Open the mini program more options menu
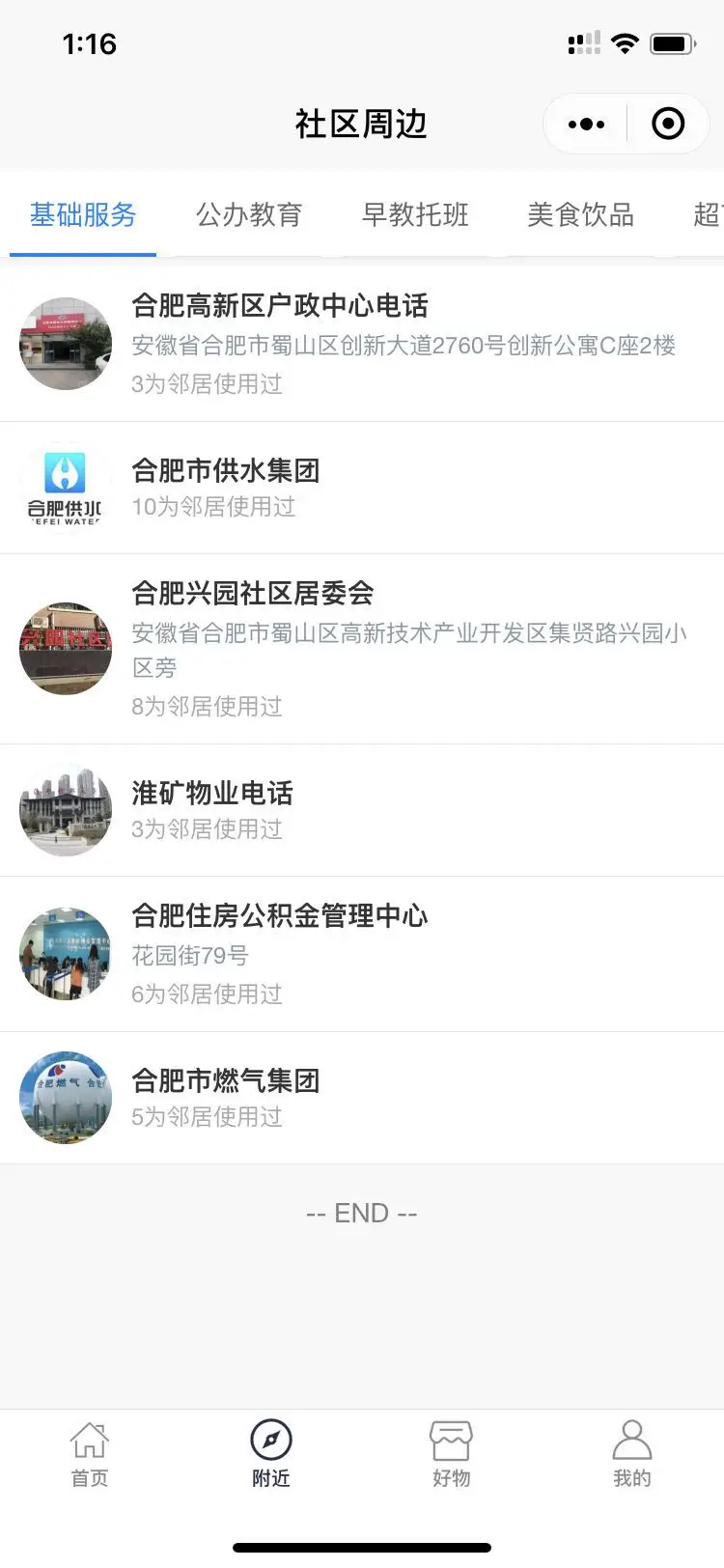 pyautogui.click(x=586, y=124)
